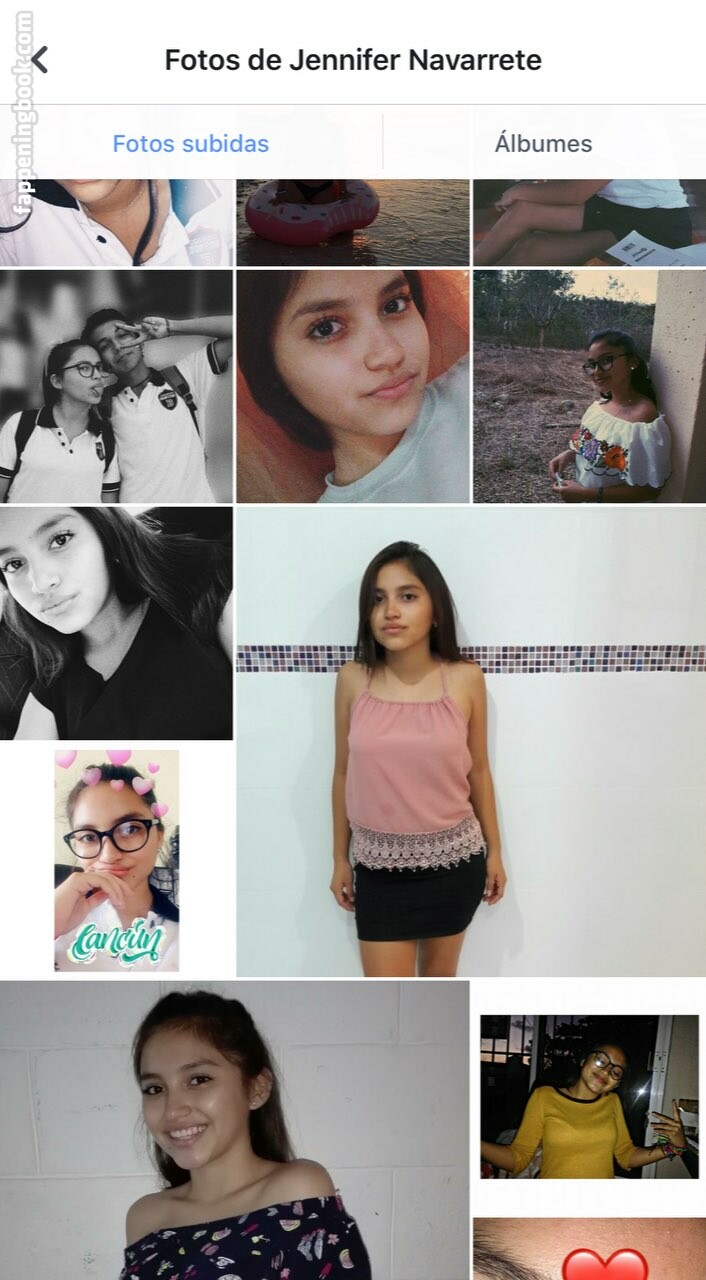Screen dimensions: 706x1280
Task: Open the Cancún sticker selfie with hearts
Action: pos(116,860)
